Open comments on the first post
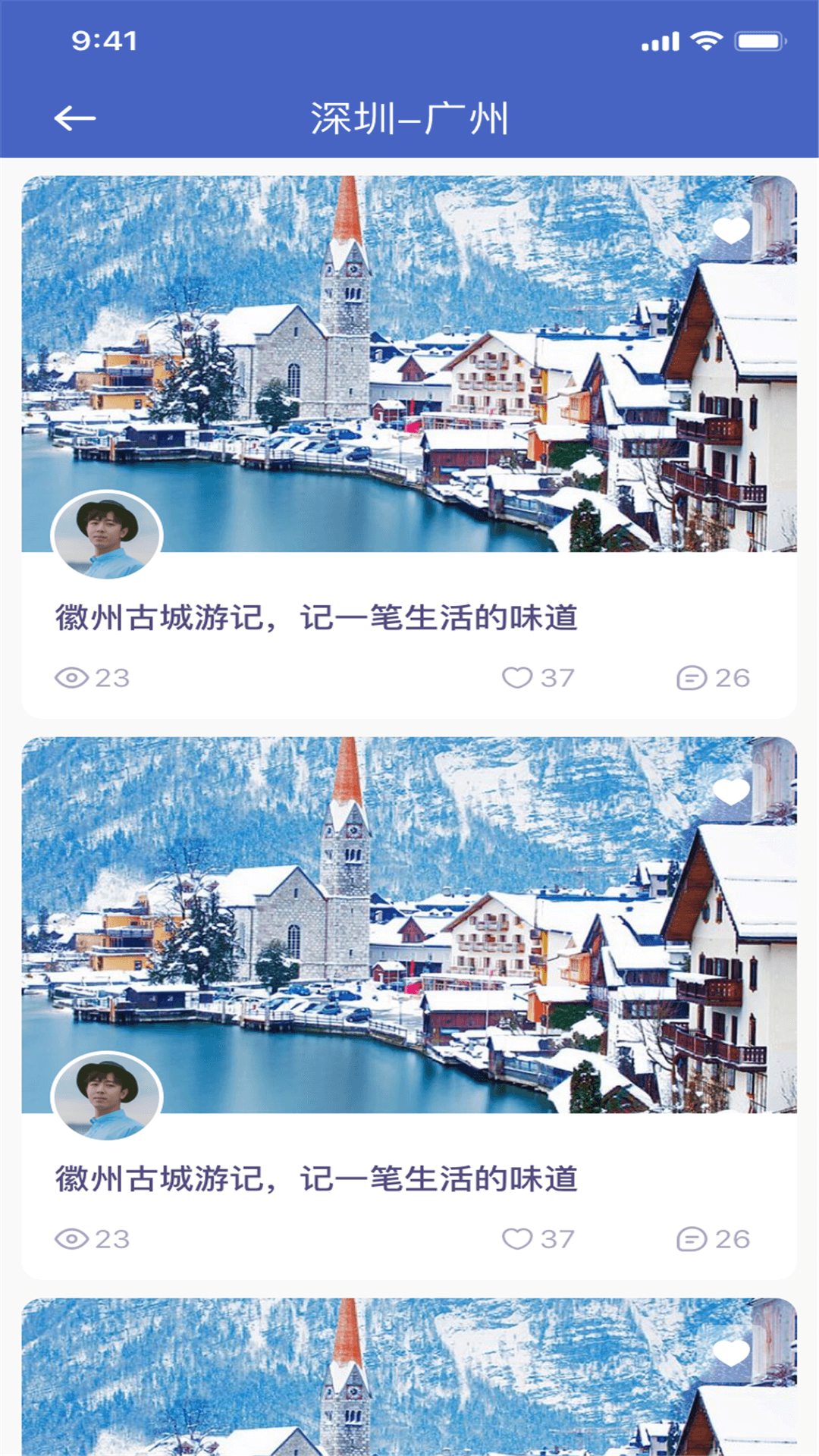This screenshot has height=1456, width=819. [x=692, y=677]
